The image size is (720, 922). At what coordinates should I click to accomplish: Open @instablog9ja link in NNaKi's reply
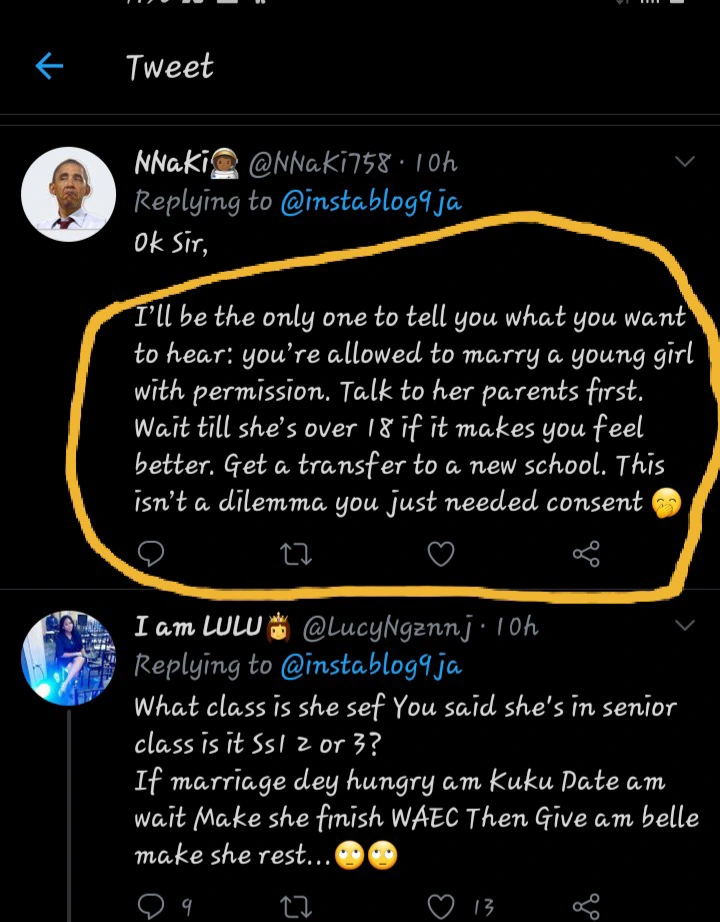[370, 201]
